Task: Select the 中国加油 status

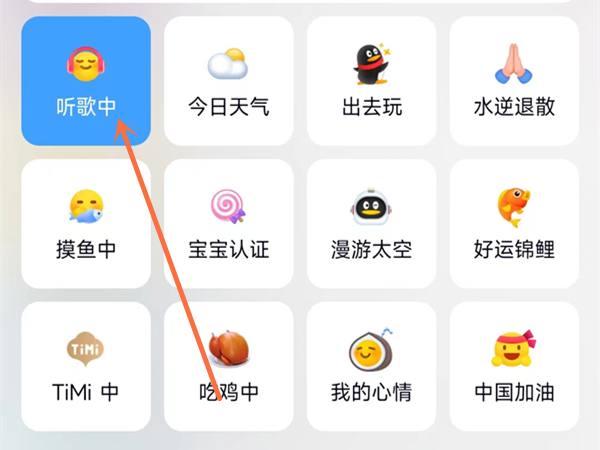Action: point(514,367)
